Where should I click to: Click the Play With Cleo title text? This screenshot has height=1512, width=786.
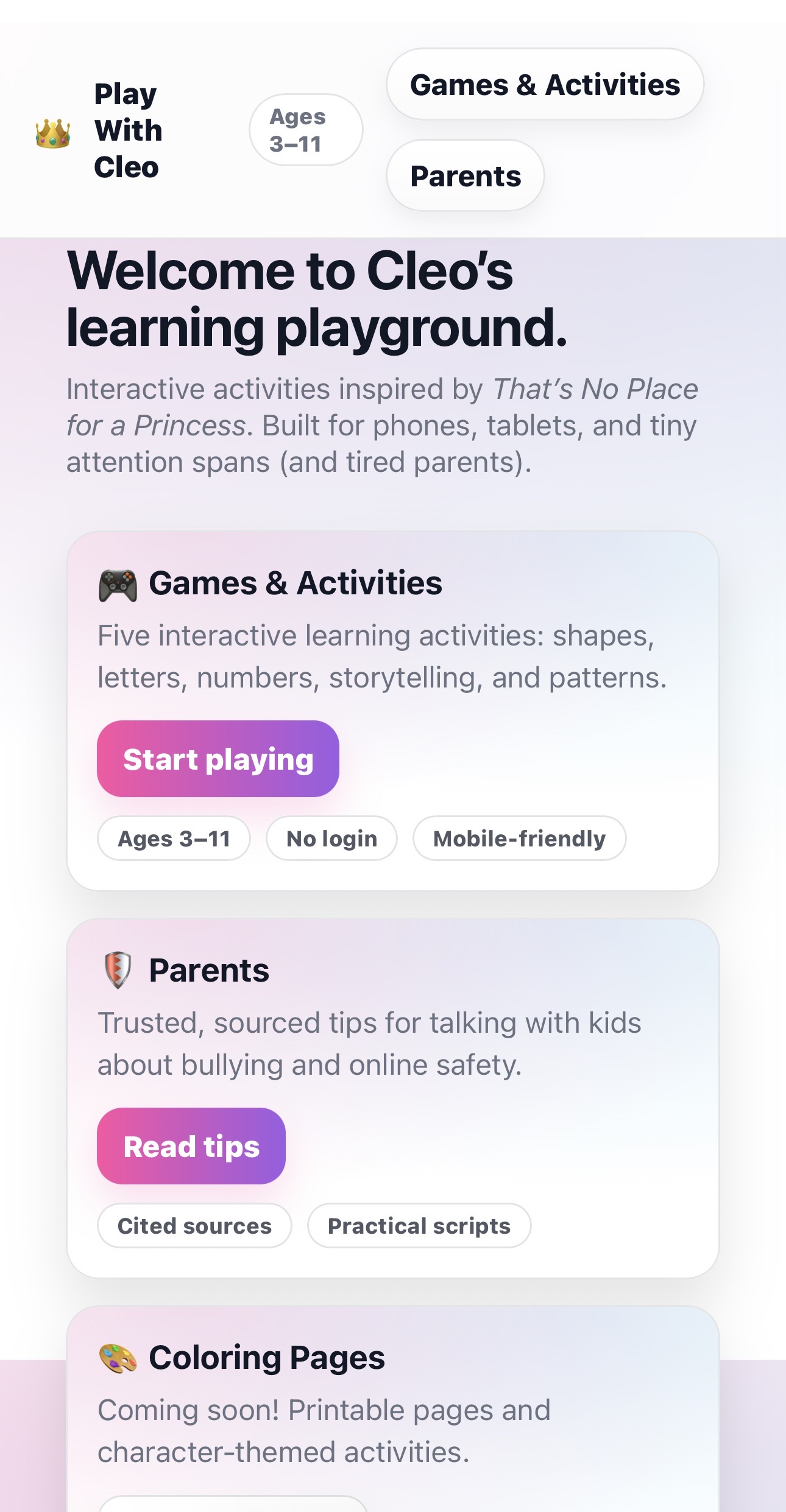(x=127, y=130)
